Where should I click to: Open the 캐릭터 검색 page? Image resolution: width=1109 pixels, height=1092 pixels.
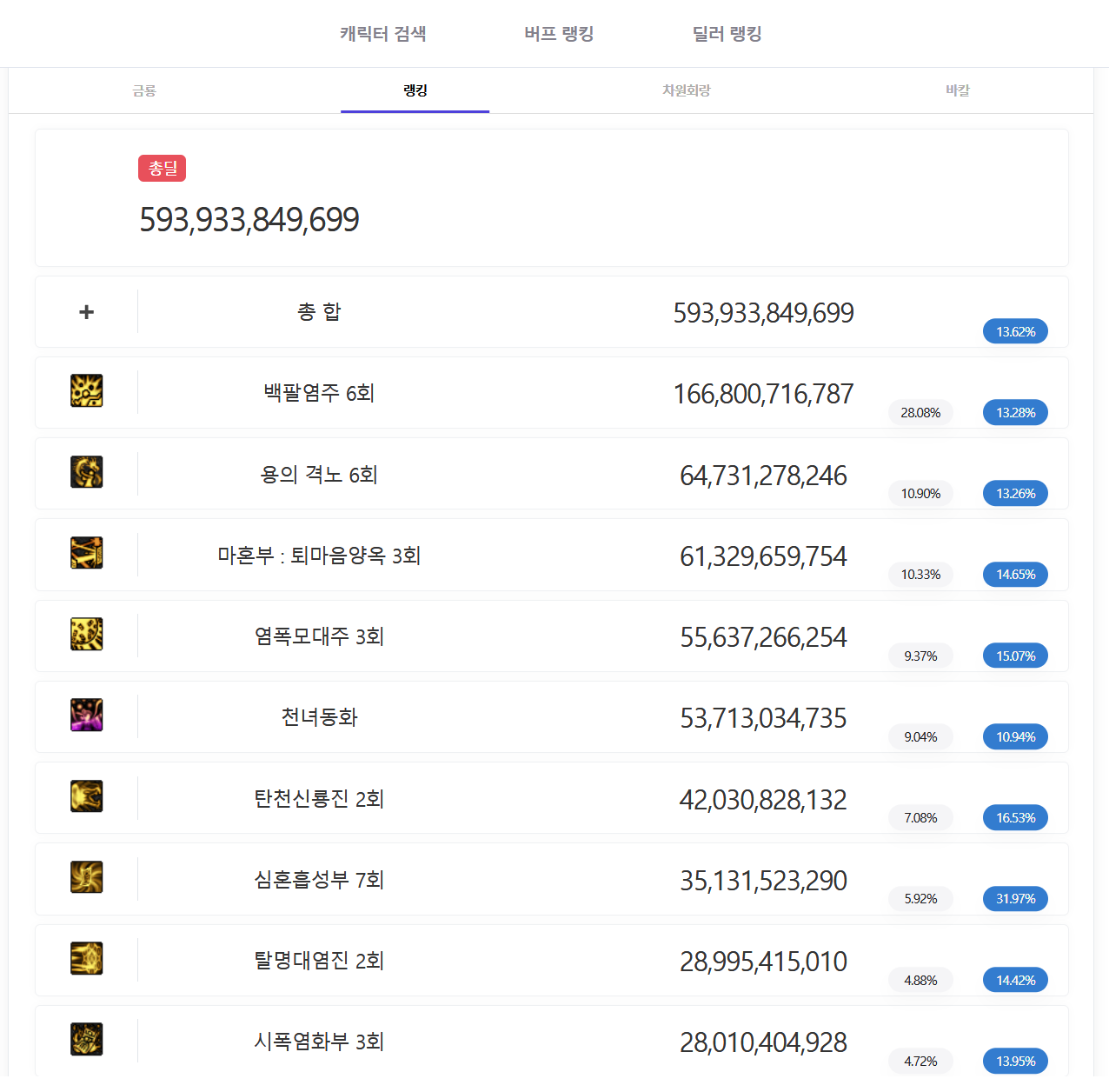[x=382, y=34]
